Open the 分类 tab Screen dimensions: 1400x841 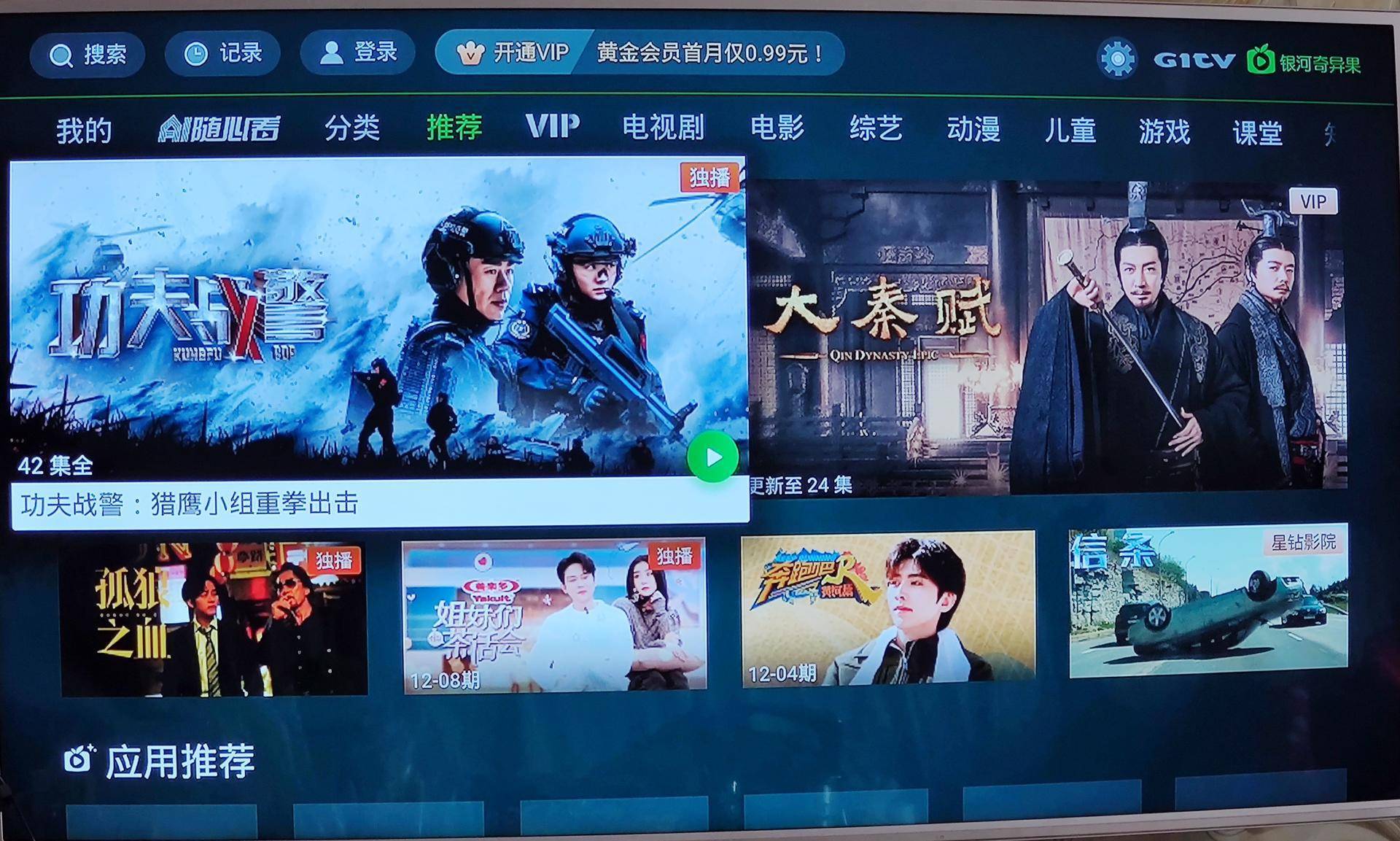pos(352,128)
